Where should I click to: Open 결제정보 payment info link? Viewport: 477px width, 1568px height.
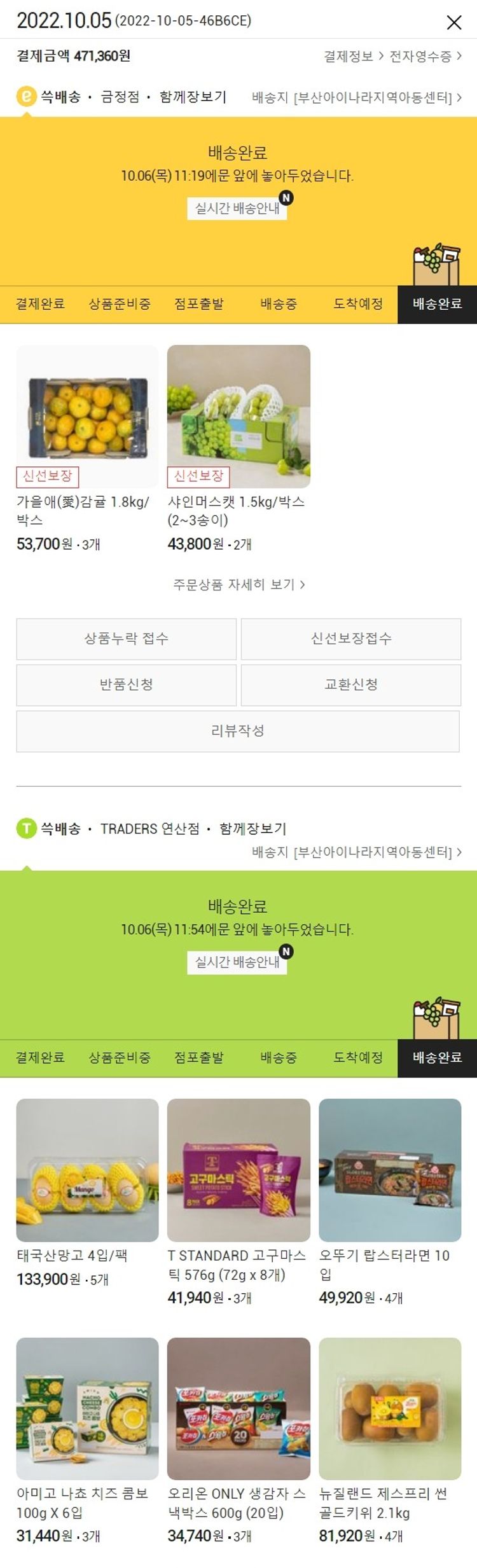(x=353, y=56)
